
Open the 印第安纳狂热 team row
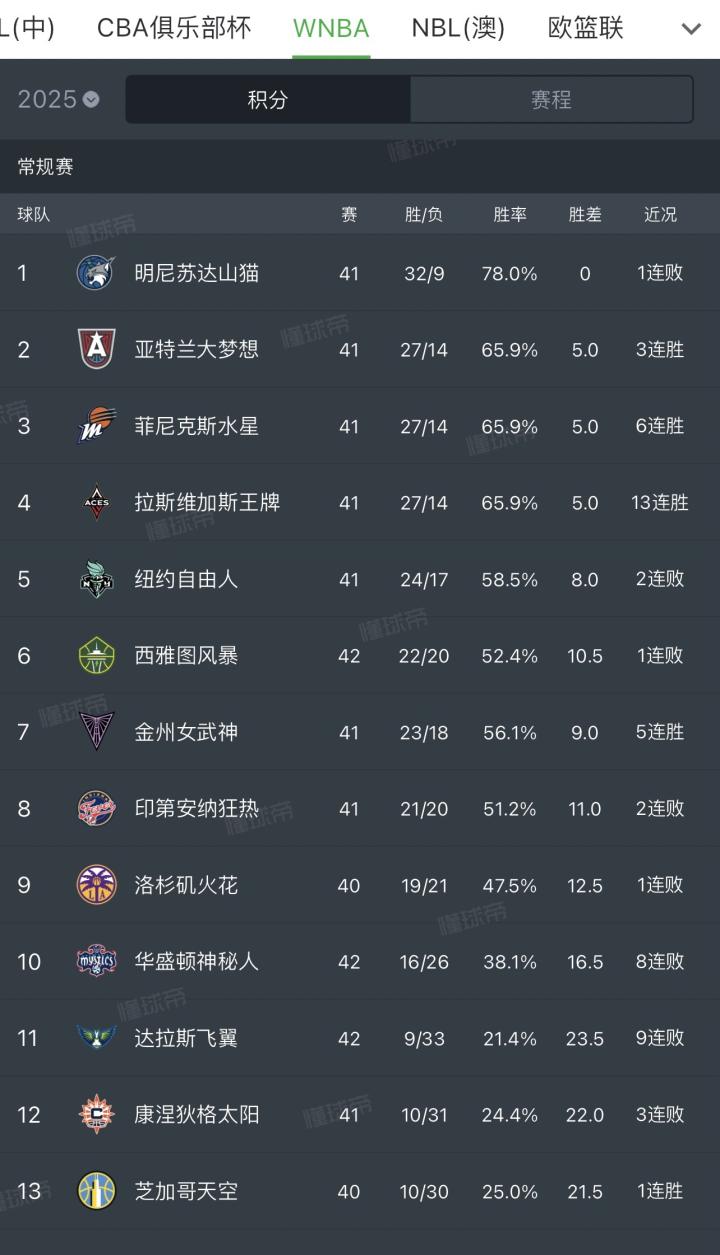pyautogui.click(x=360, y=808)
